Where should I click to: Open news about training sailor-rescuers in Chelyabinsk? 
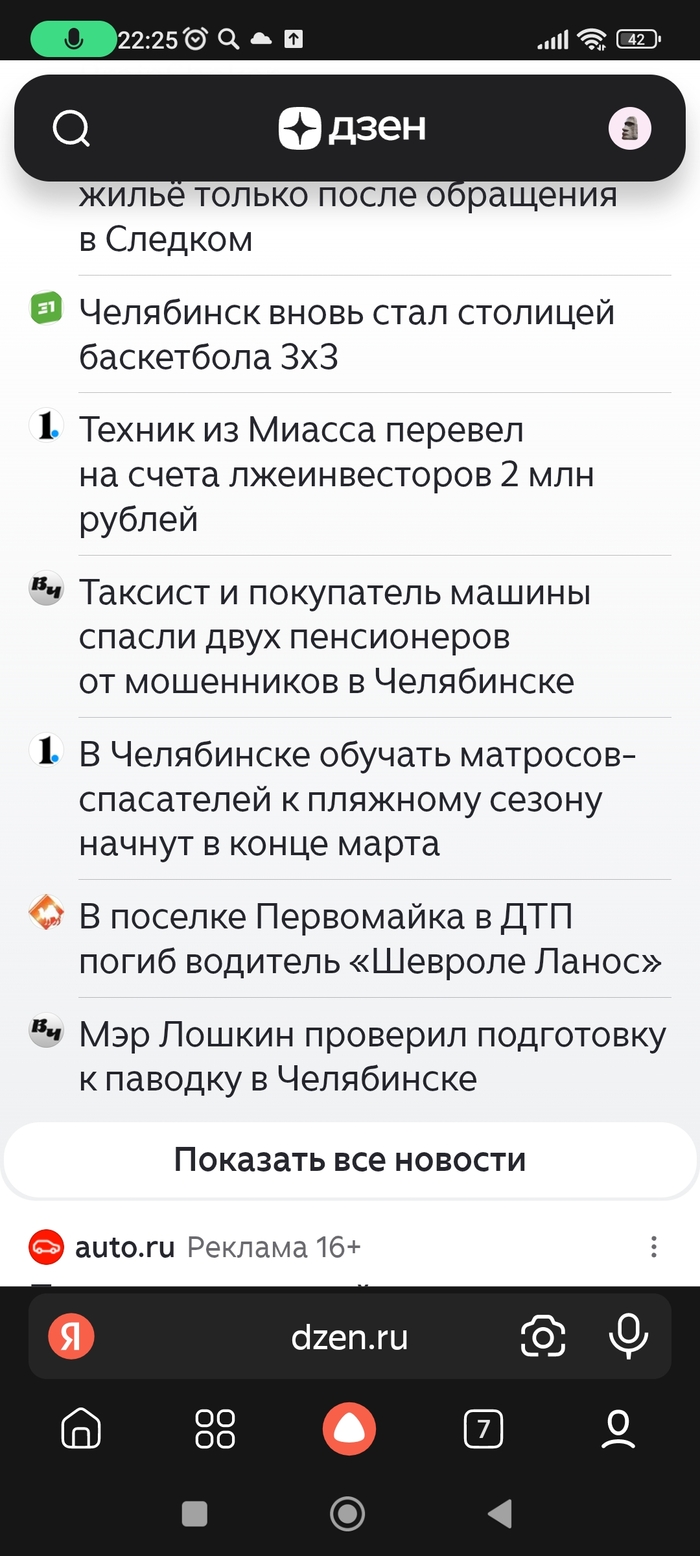click(x=357, y=798)
